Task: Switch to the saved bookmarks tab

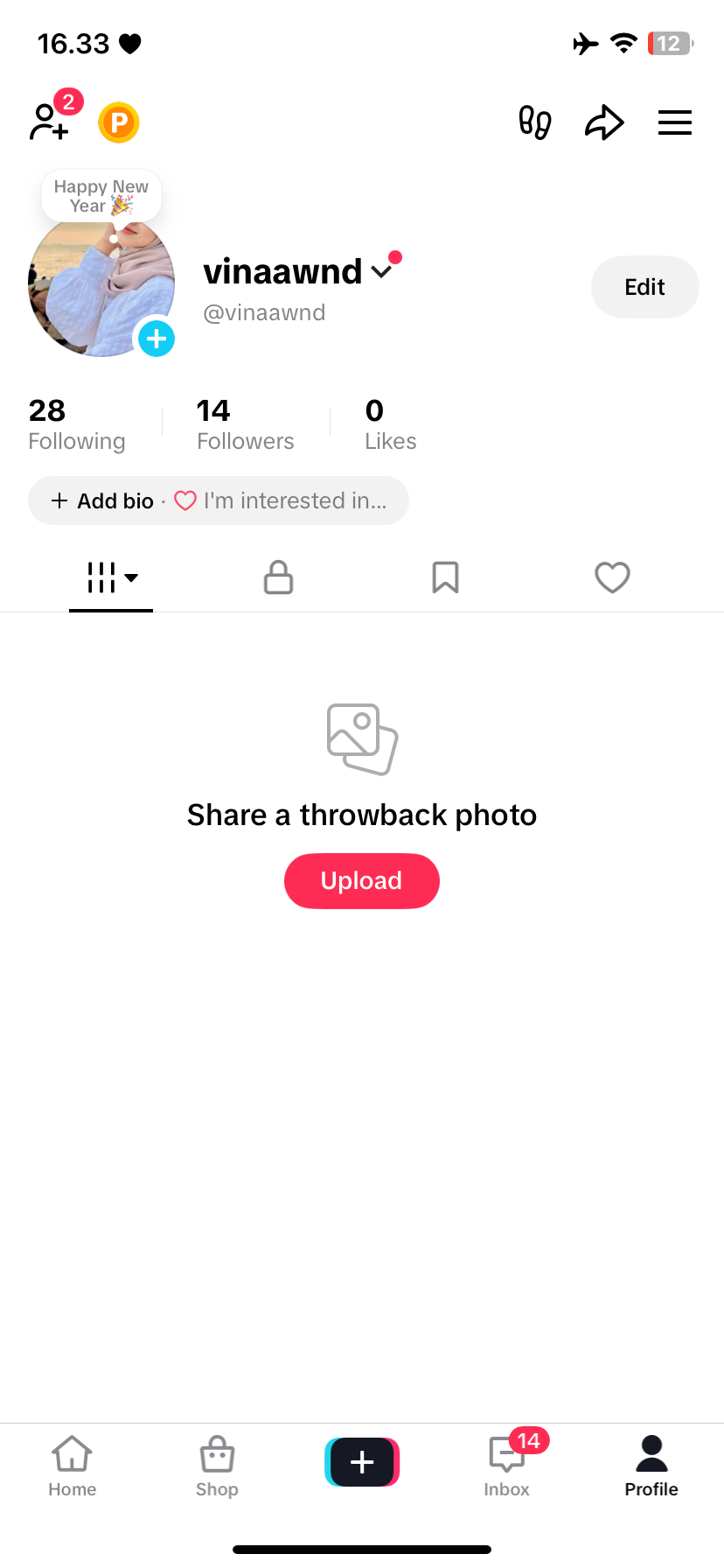Action: [x=445, y=577]
